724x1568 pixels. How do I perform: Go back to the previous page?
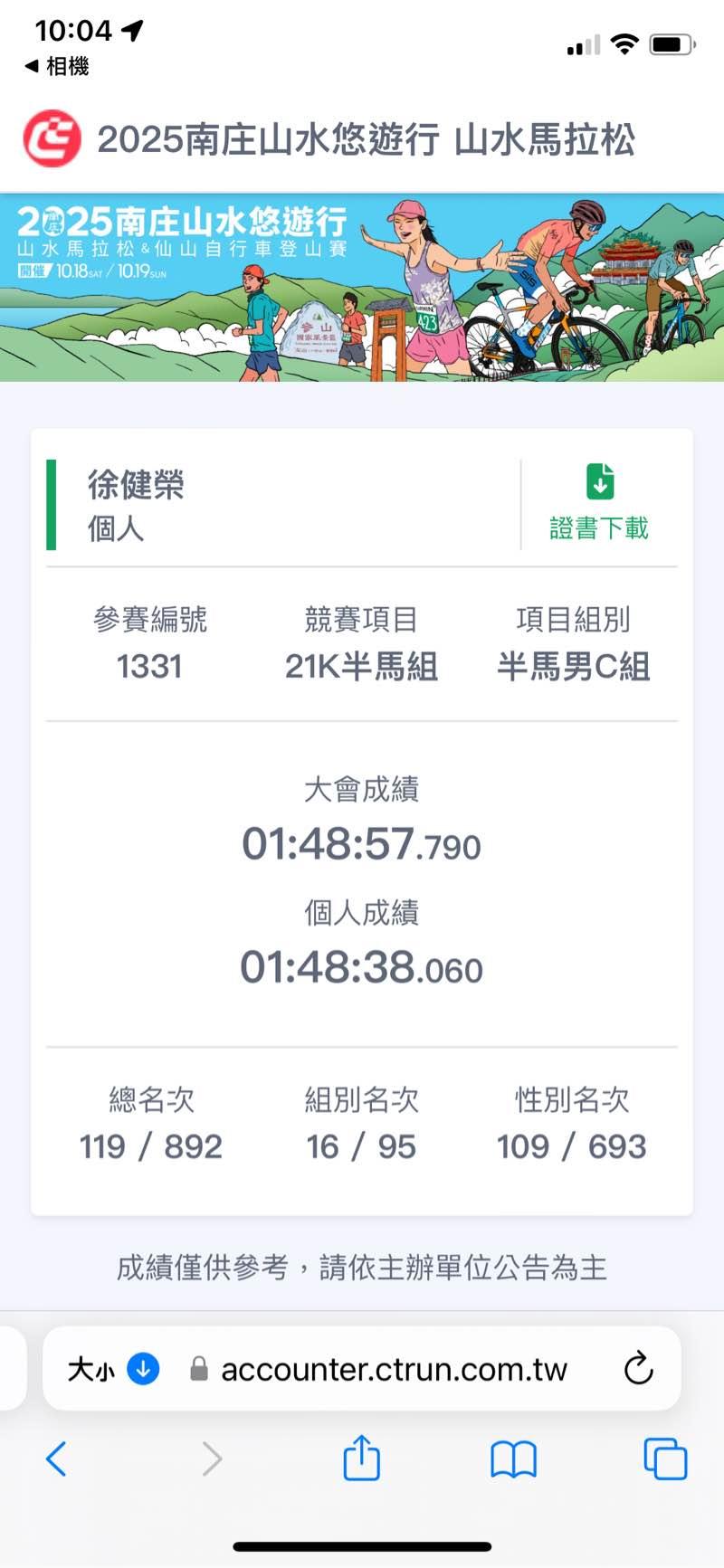point(56,1459)
